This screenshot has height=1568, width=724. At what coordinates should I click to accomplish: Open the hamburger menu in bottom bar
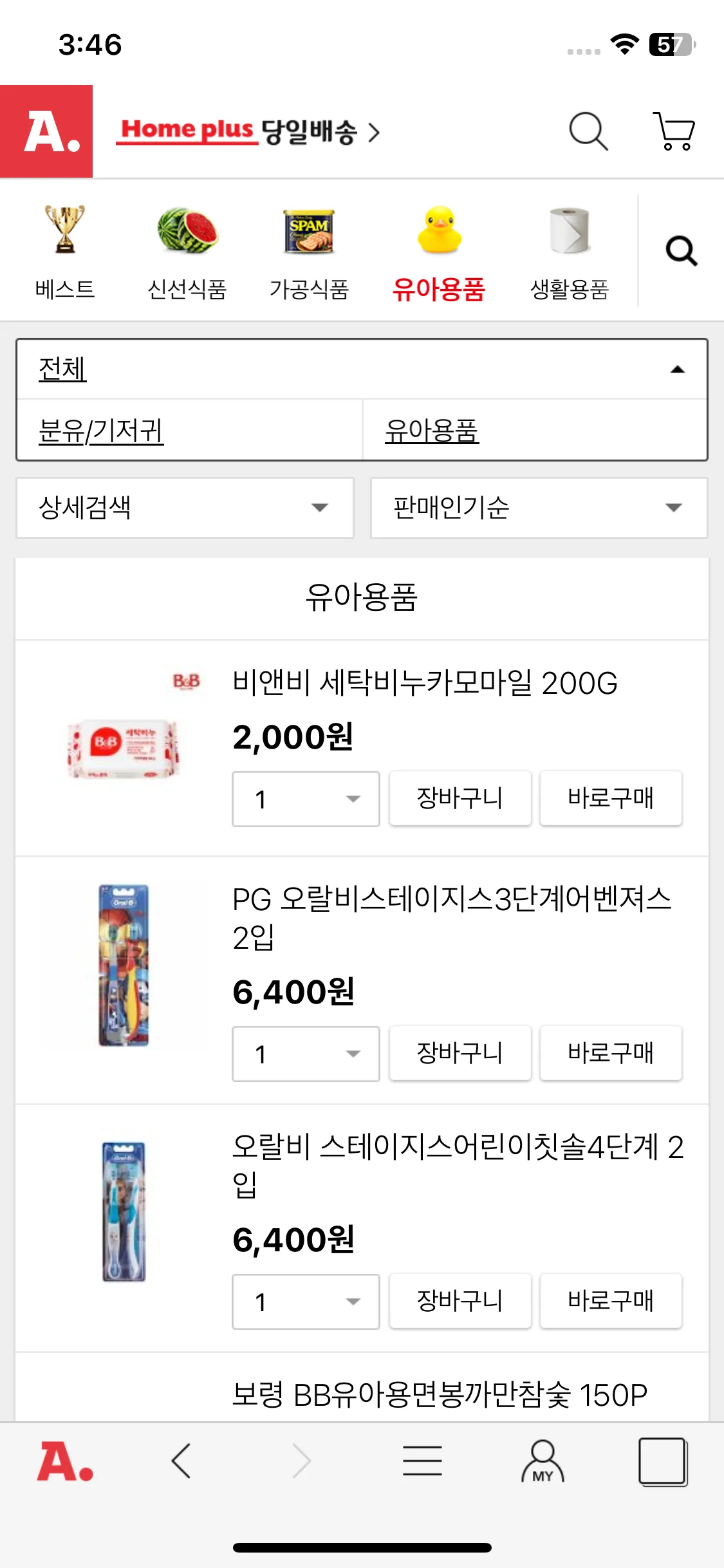[x=422, y=1461]
